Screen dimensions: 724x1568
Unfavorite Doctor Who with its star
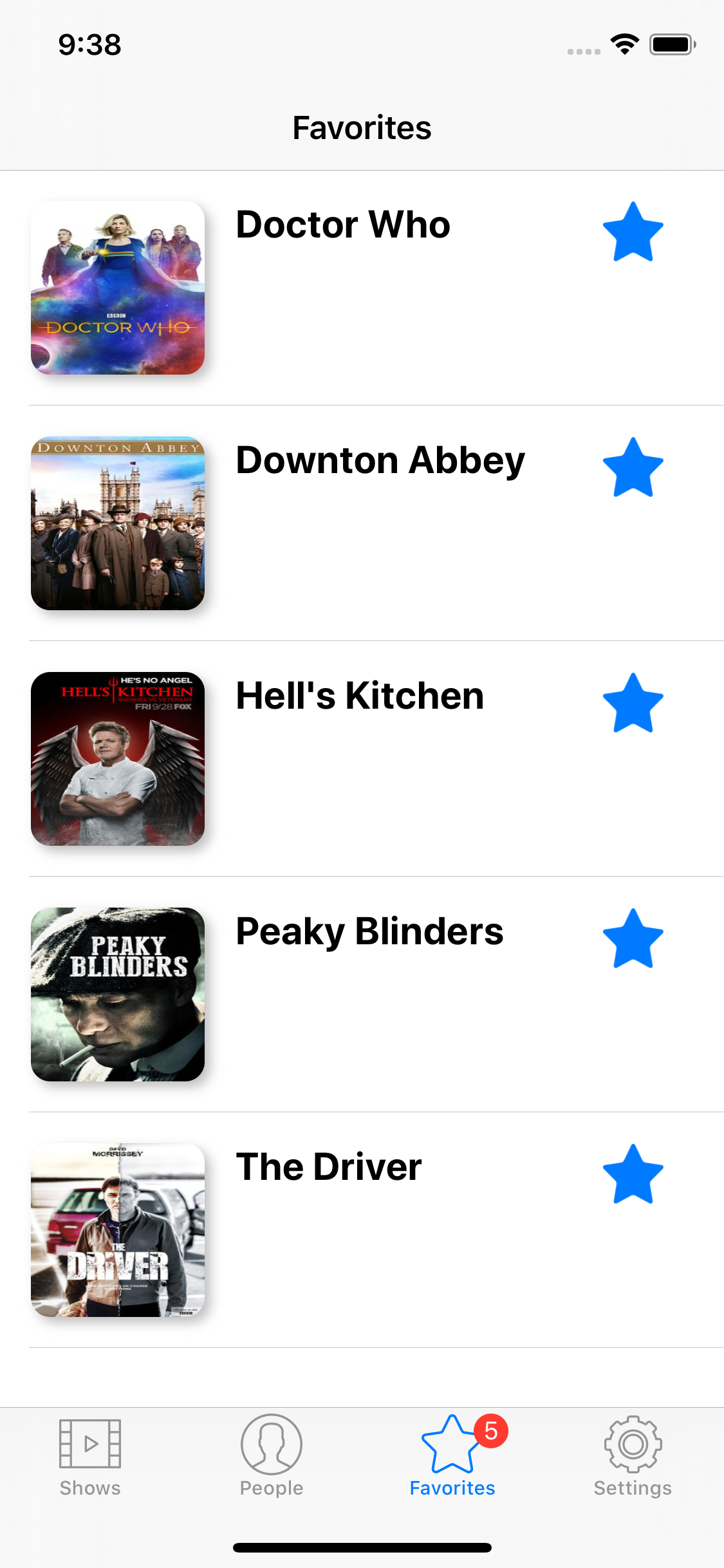(633, 232)
